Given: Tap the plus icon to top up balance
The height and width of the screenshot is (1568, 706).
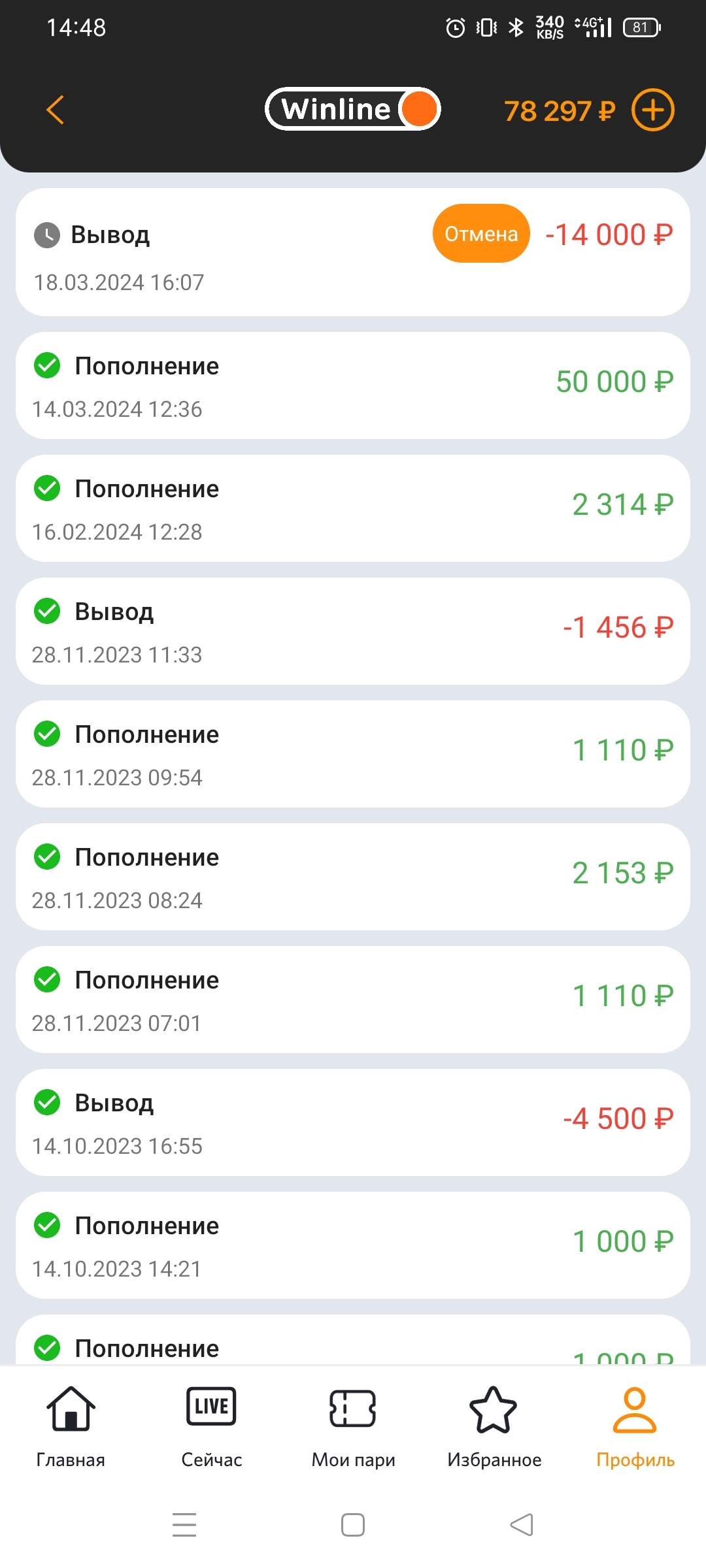Looking at the screenshot, I should 652,110.
